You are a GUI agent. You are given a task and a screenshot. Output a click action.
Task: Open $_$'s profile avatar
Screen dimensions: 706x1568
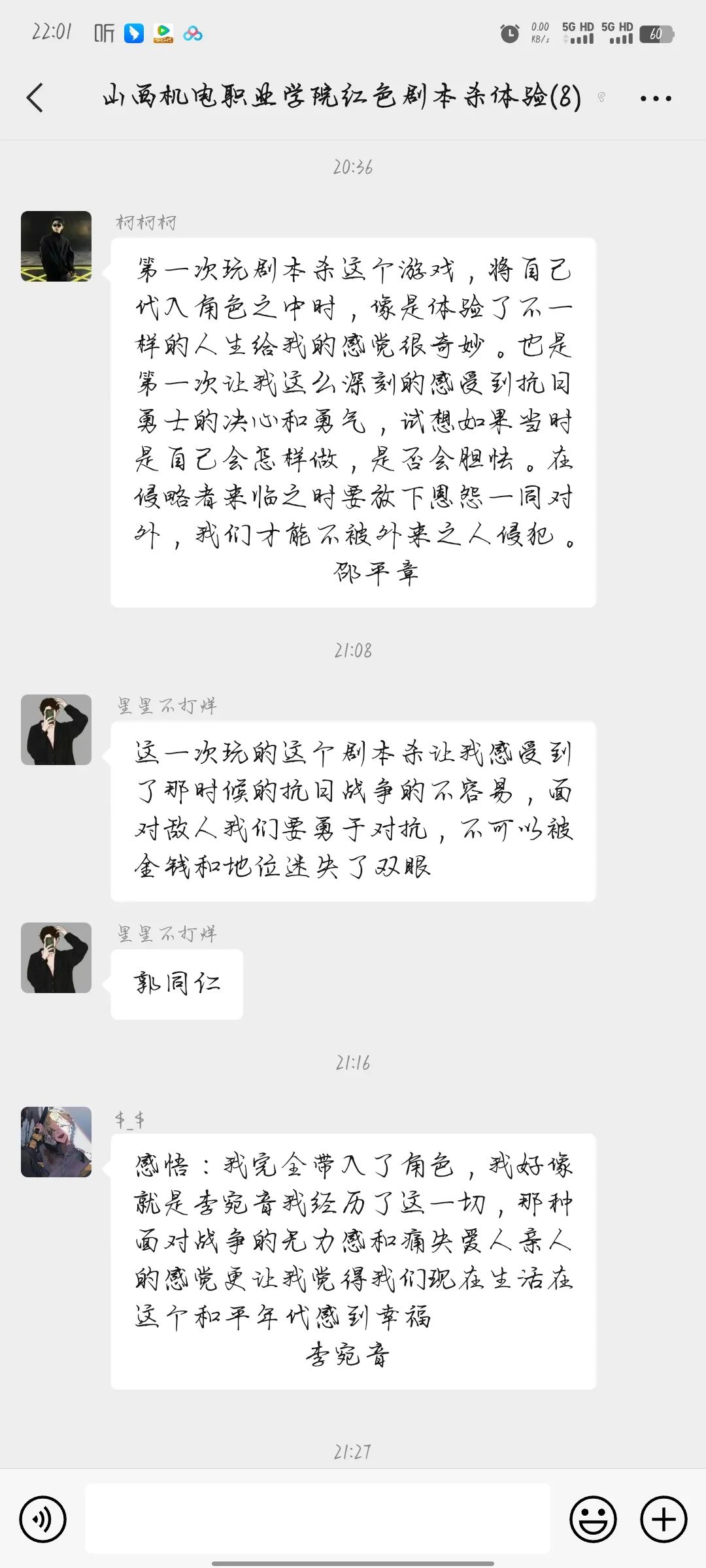(56, 1141)
